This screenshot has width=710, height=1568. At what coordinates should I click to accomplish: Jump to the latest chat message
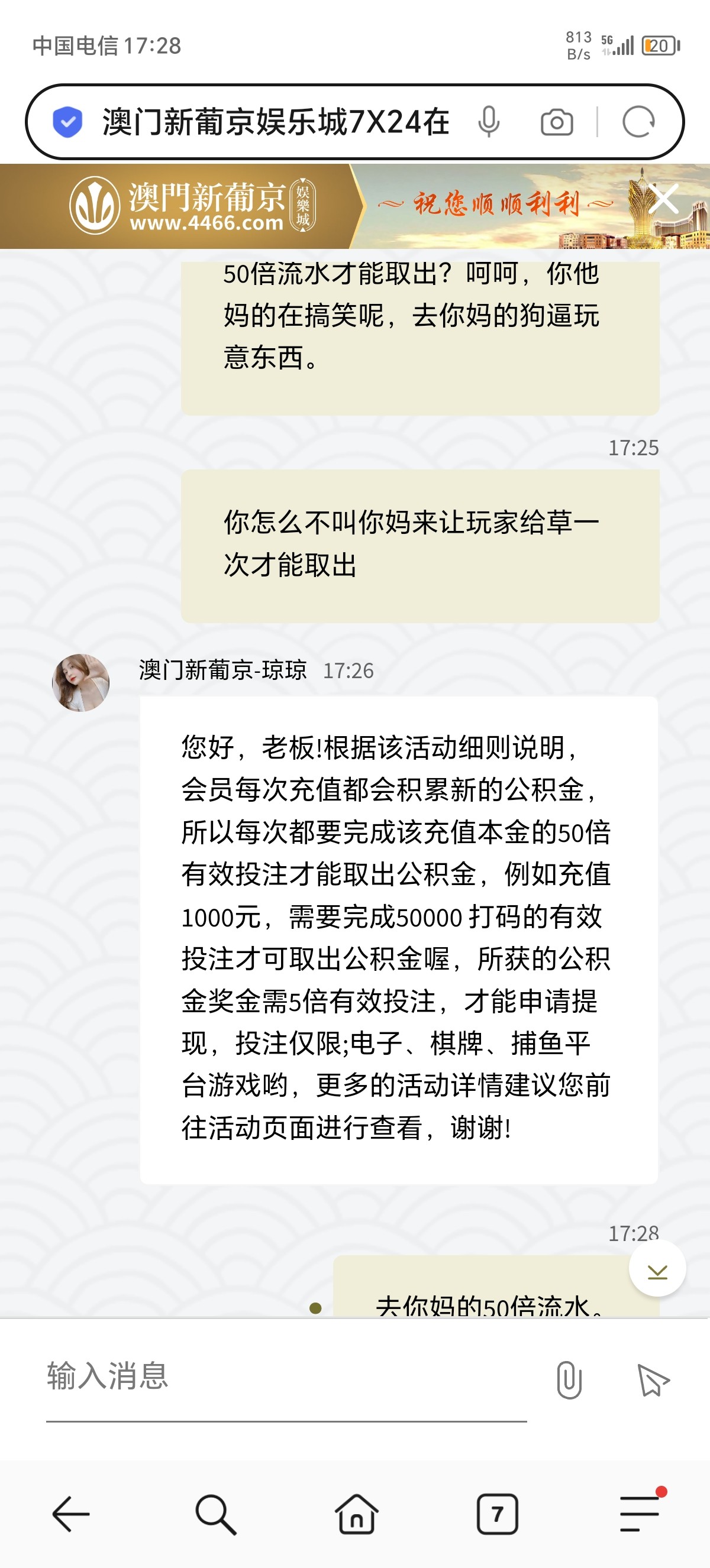click(657, 1269)
